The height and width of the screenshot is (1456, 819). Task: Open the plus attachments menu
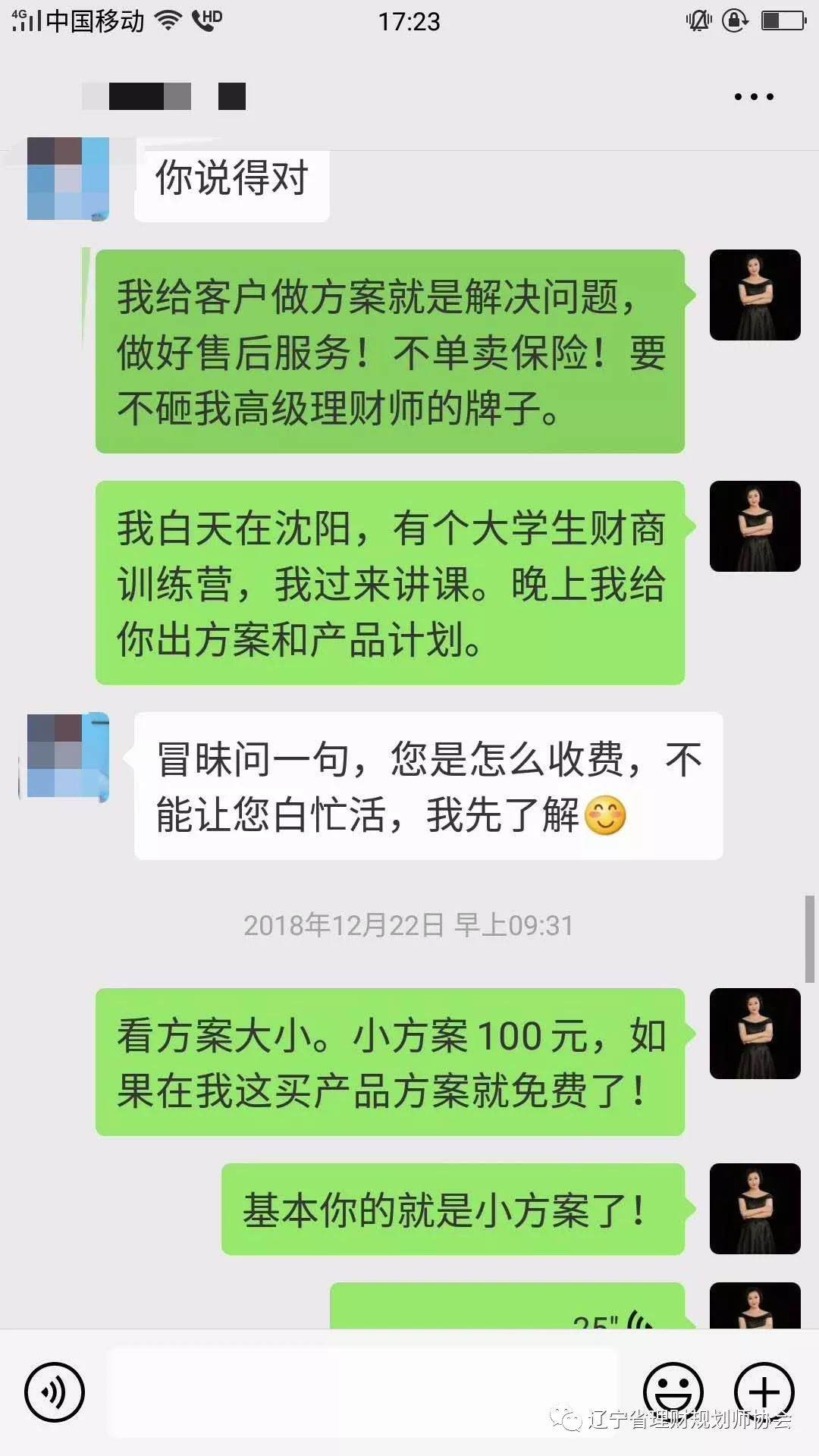tap(764, 1391)
